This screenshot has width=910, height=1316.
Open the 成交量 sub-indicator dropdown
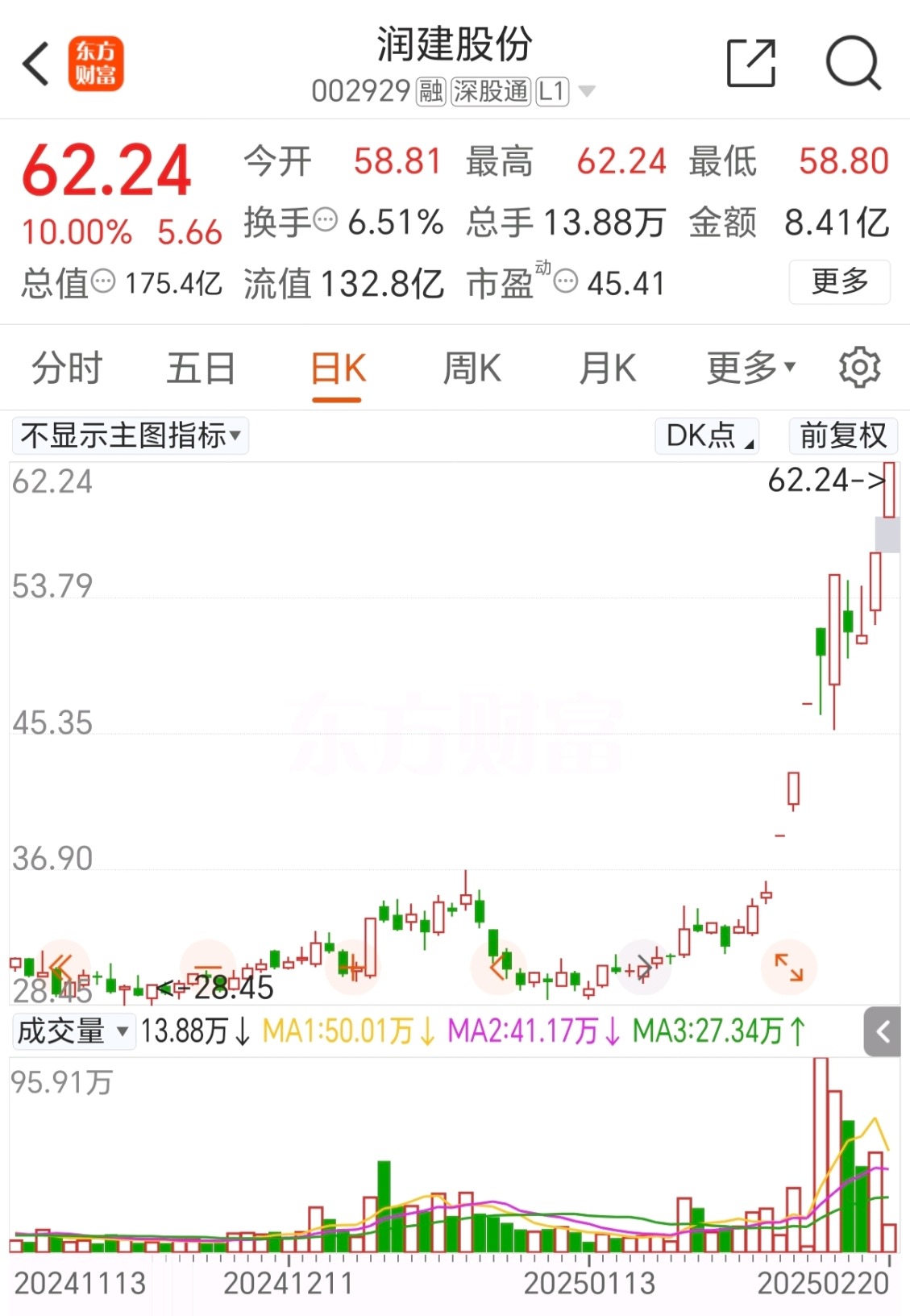tap(73, 1031)
